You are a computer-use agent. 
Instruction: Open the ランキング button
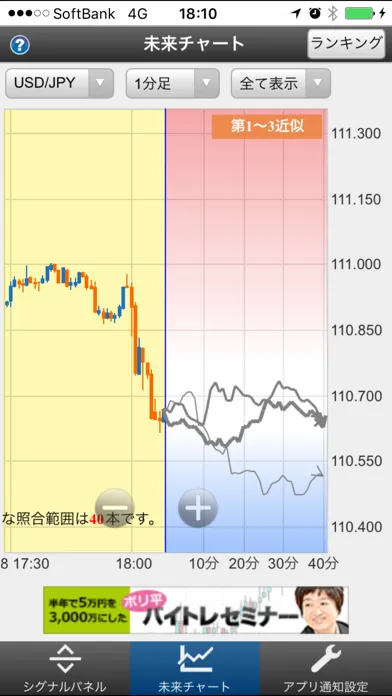(346, 44)
